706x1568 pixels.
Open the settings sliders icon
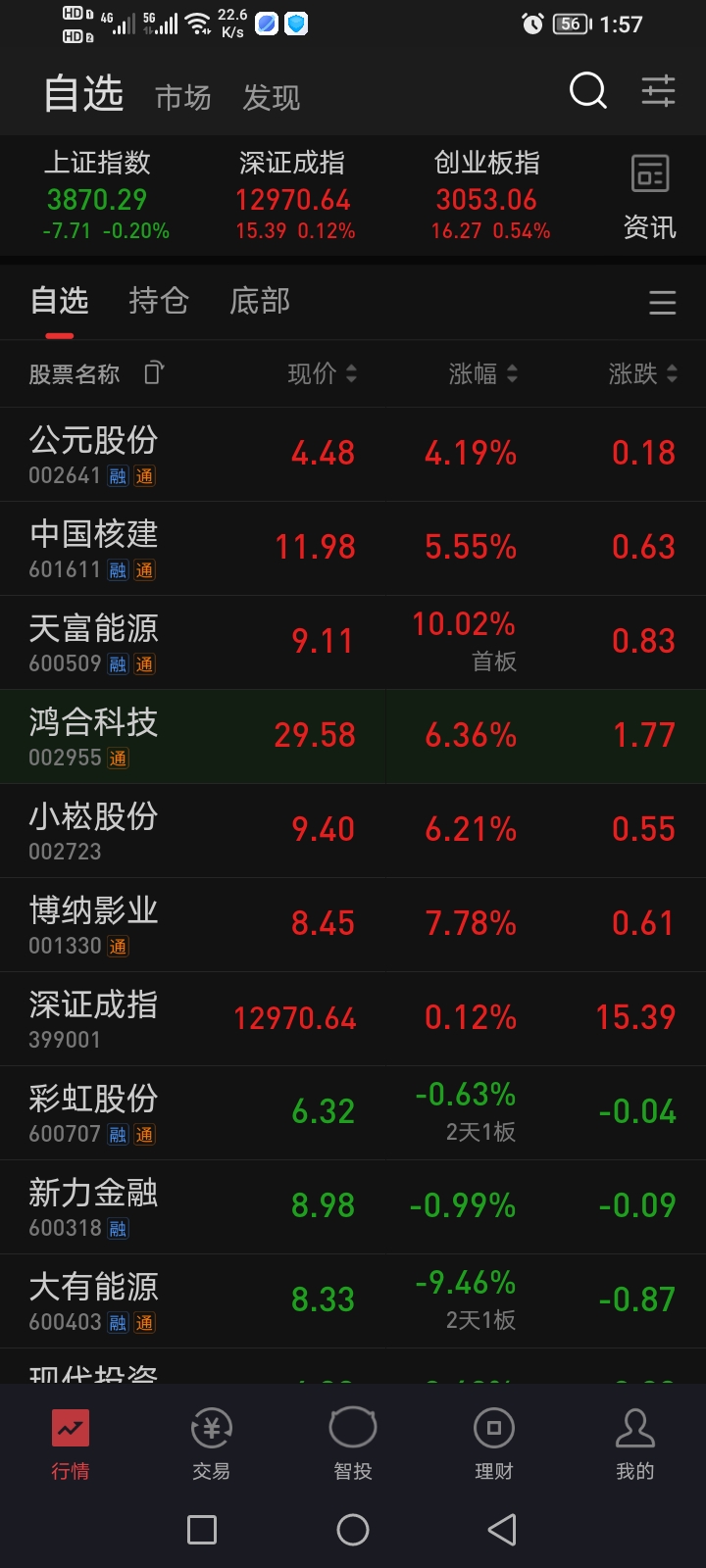(x=658, y=91)
